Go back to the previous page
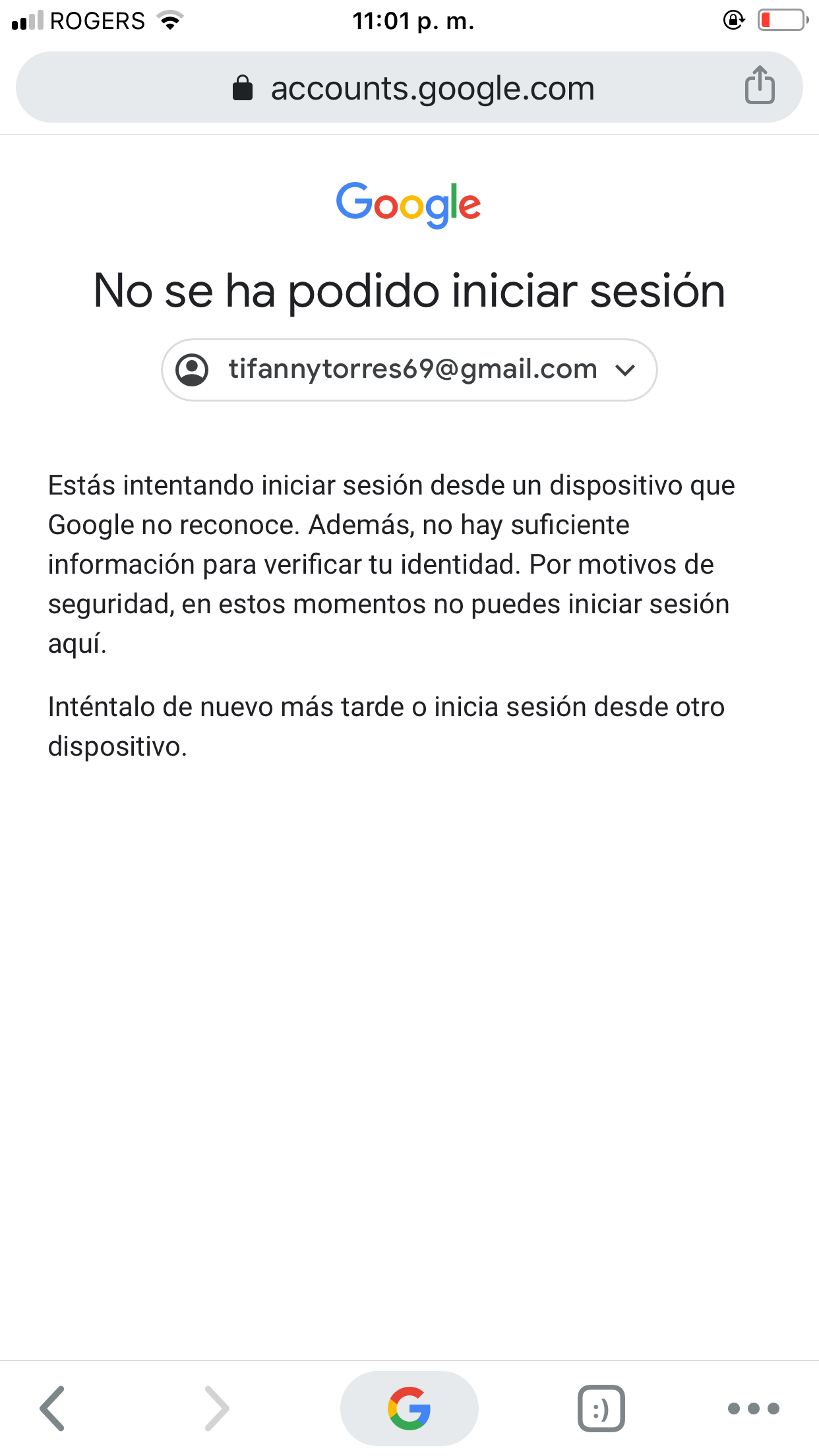The width and height of the screenshot is (819, 1456). pos(53,1409)
